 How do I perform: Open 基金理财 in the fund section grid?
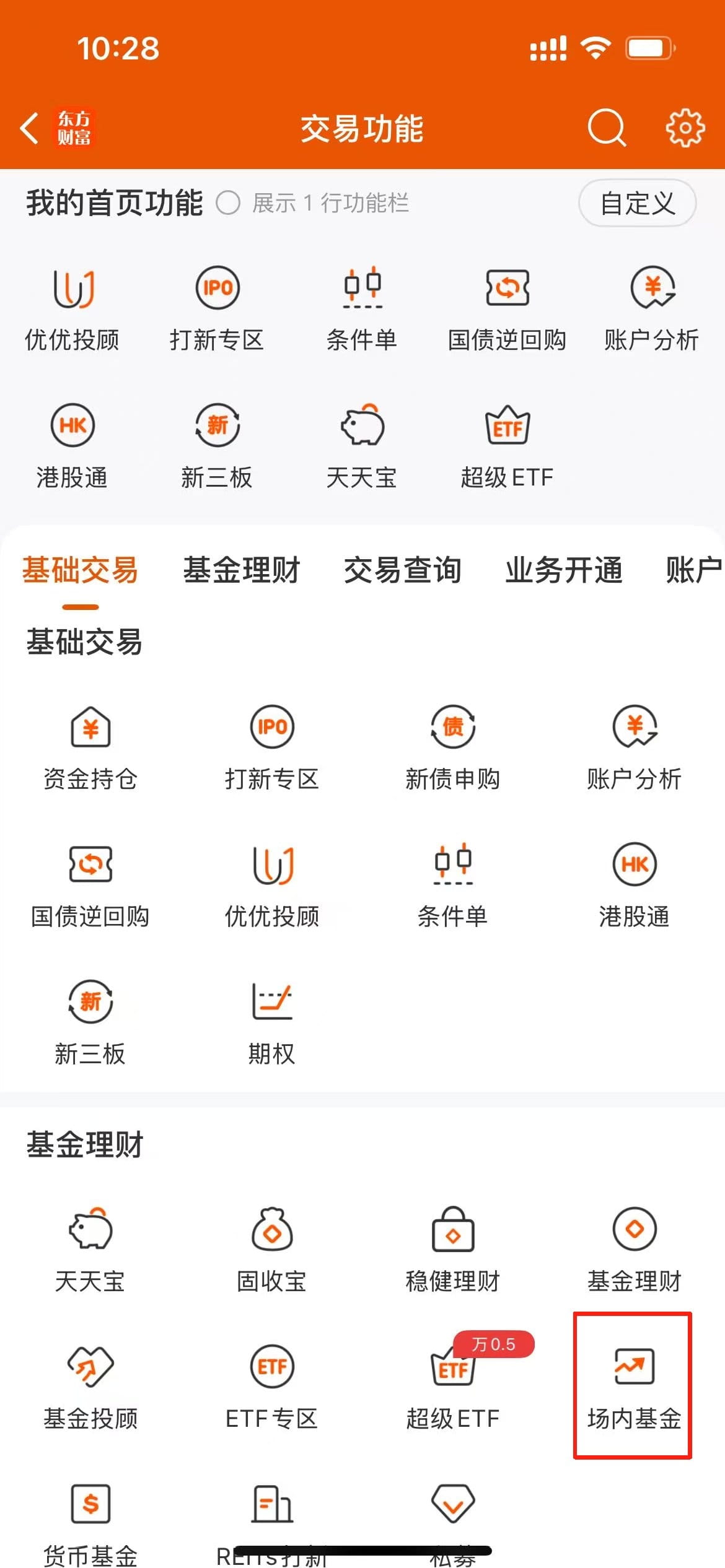[x=634, y=1250]
